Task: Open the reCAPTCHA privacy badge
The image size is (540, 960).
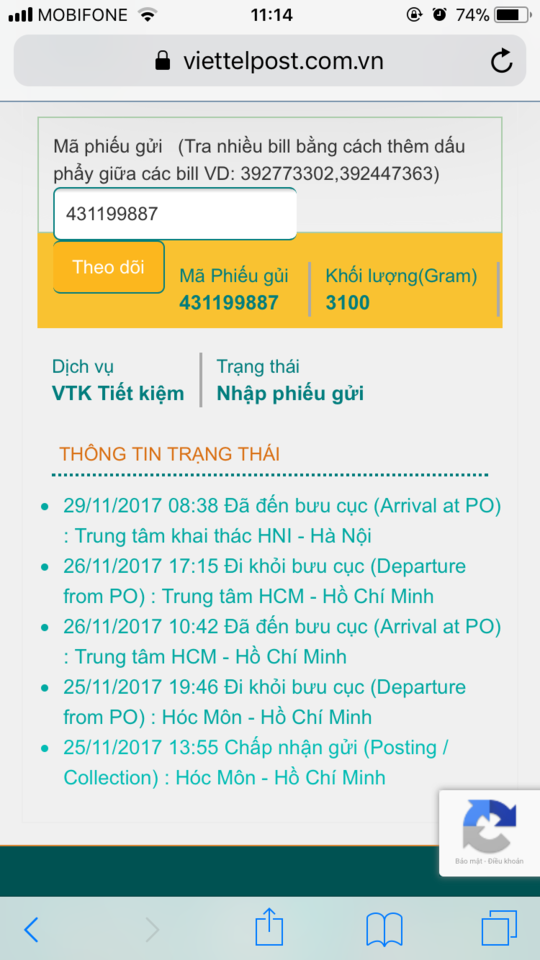Action: coord(489,833)
